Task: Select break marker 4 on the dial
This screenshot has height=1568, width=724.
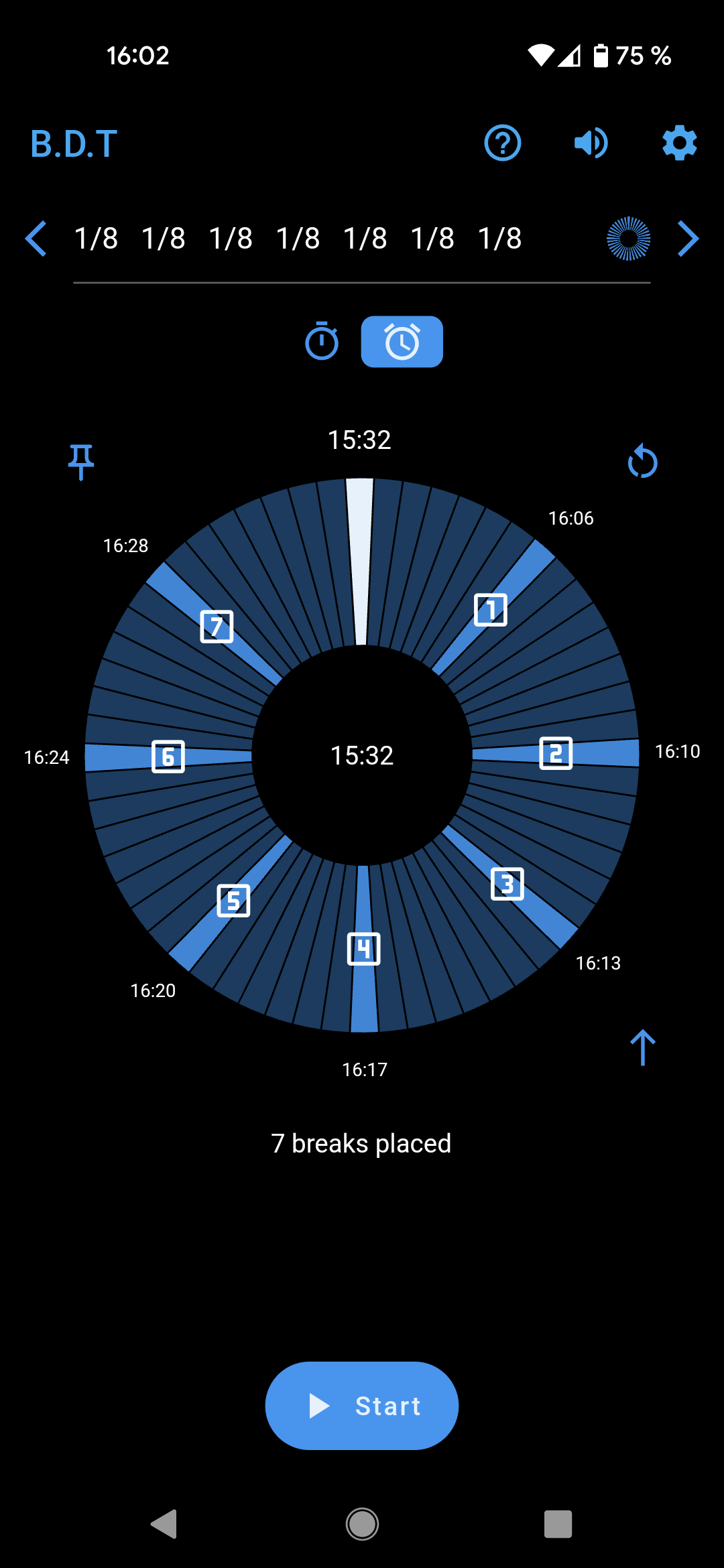Action: coord(363,949)
